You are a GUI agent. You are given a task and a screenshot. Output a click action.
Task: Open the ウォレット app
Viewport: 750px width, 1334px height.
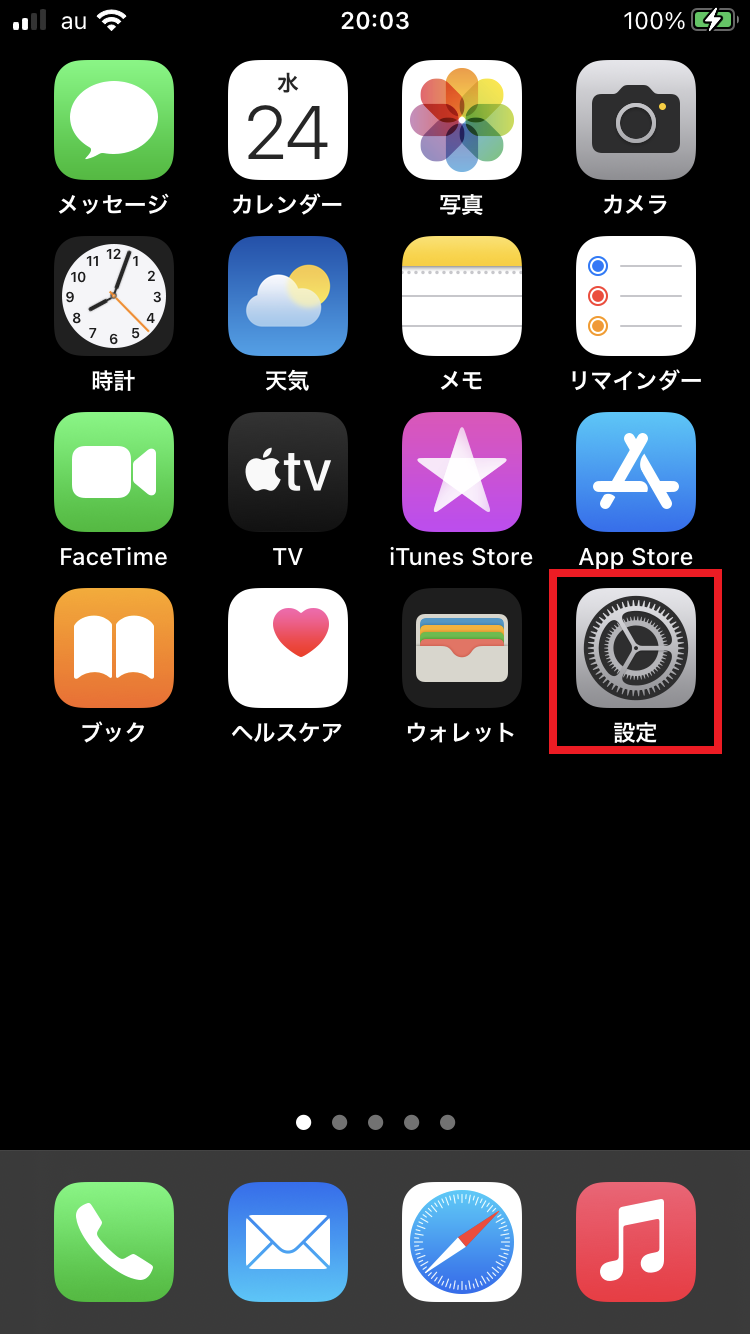pyautogui.click(x=462, y=648)
